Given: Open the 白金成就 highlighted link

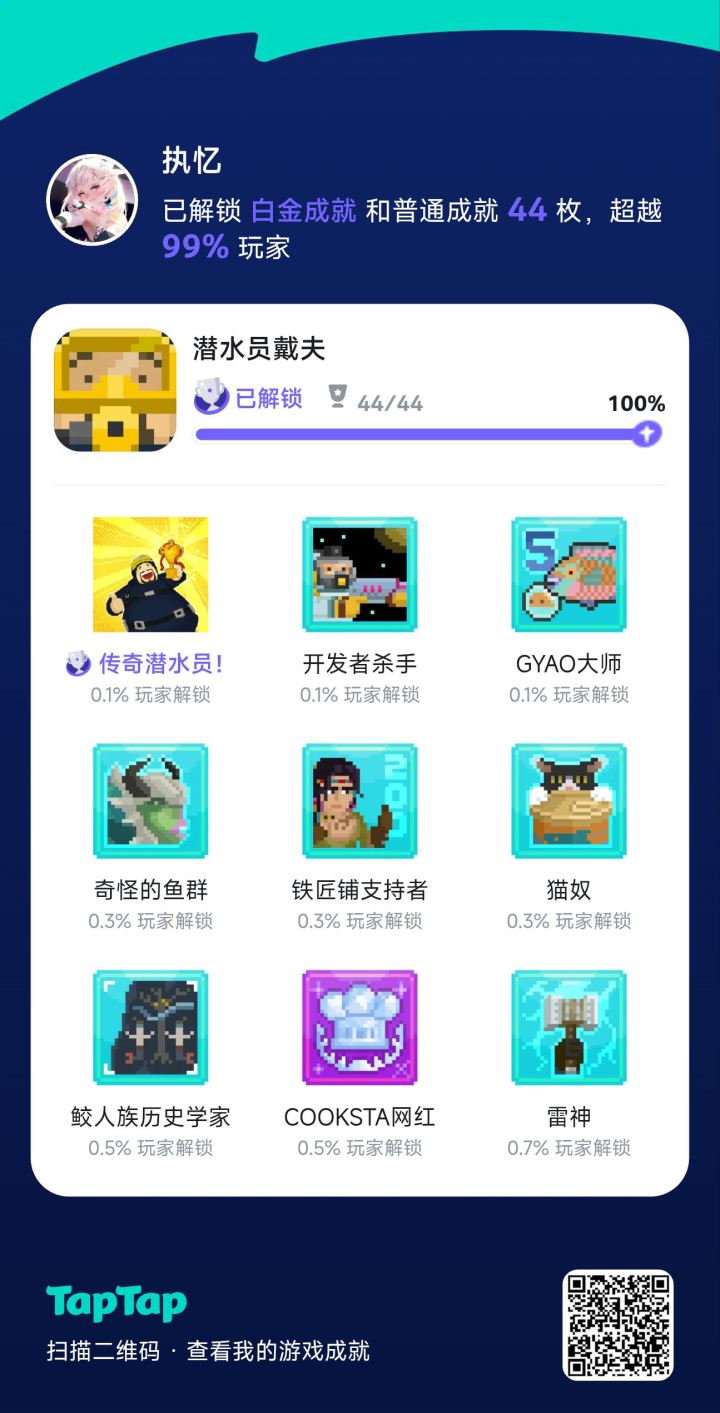Looking at the screenshot, I should pyautogui.click(x=302, y=210).
